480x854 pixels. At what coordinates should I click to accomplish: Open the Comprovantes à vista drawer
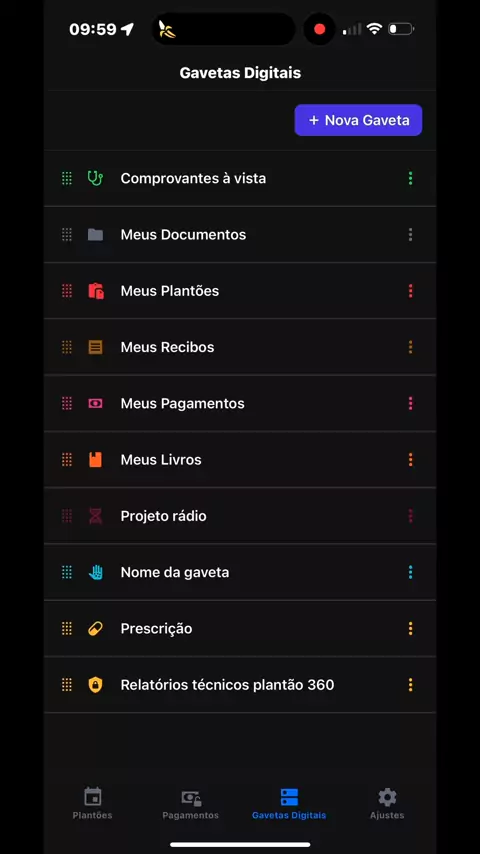tap(240, 178)
